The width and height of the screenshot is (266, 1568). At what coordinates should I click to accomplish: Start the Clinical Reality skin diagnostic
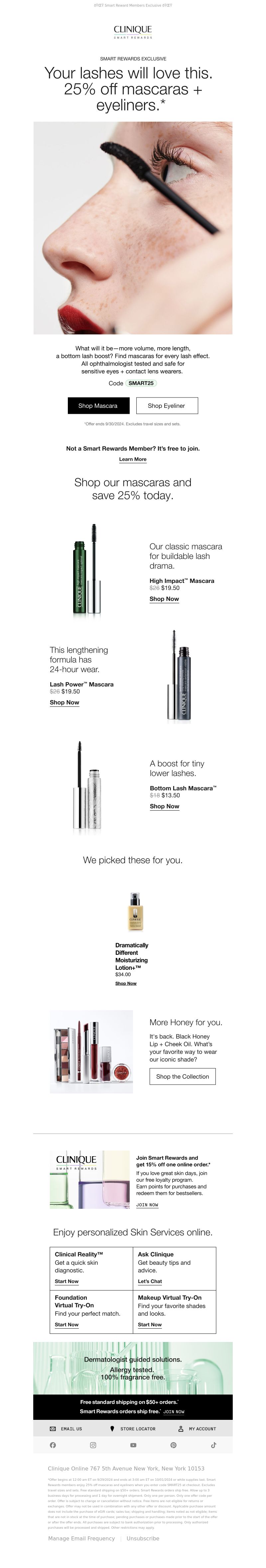point(67,1281)
